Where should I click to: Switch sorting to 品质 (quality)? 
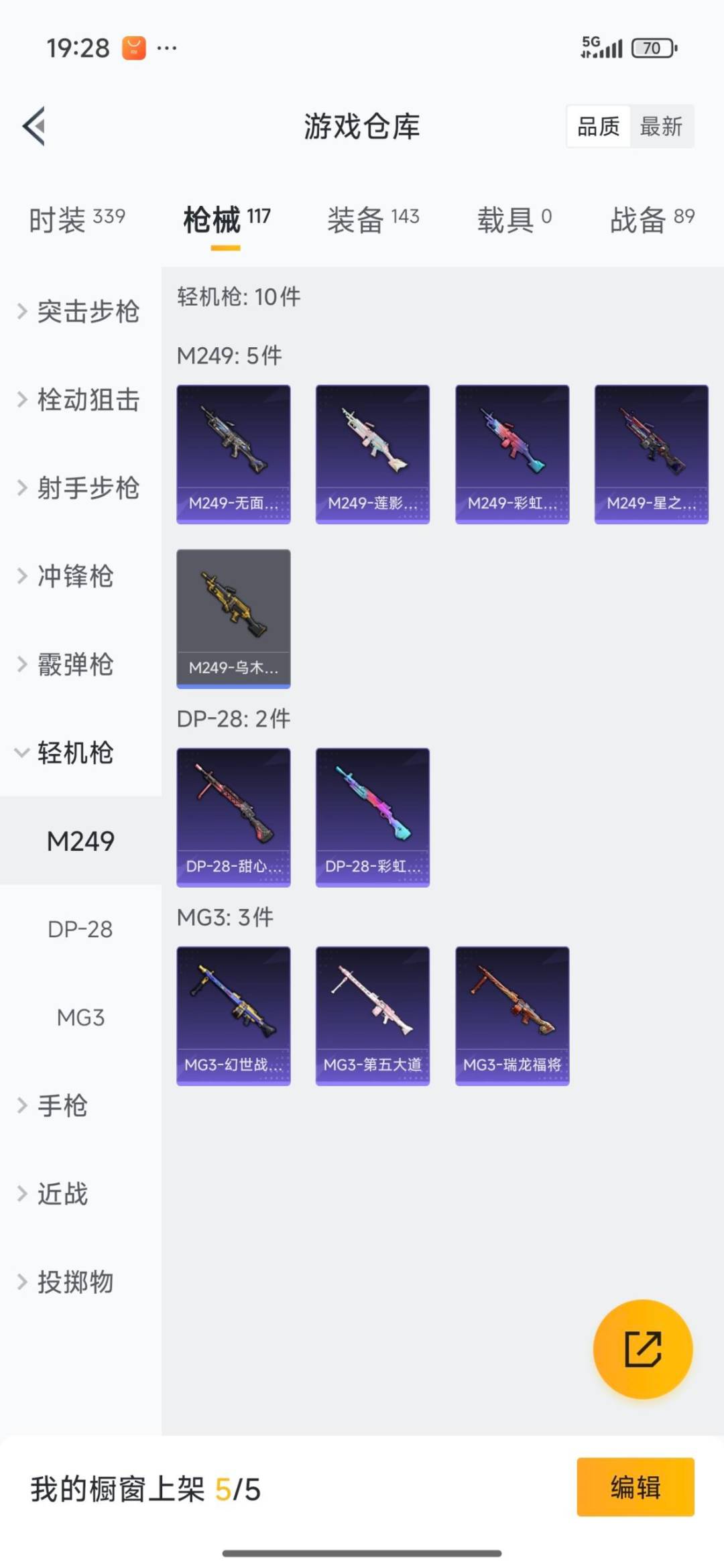(599, 127)
